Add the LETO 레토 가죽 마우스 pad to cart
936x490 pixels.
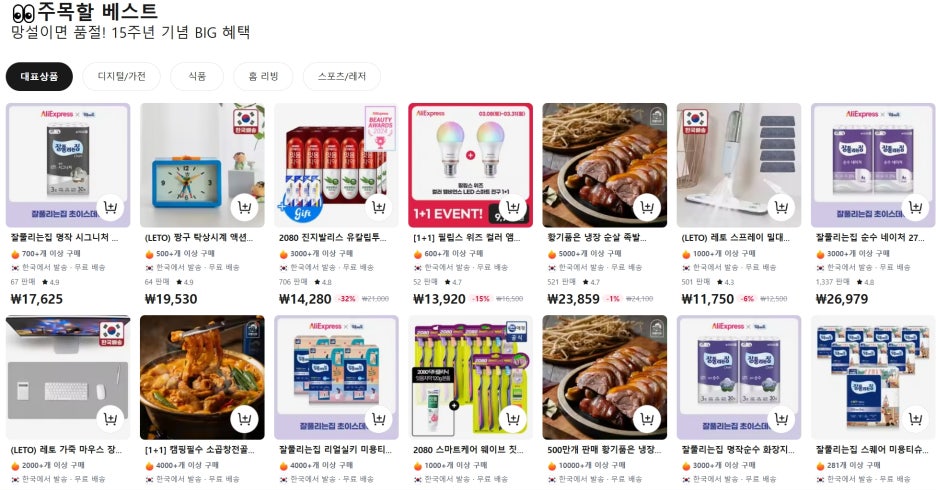[x=111, y=420]
